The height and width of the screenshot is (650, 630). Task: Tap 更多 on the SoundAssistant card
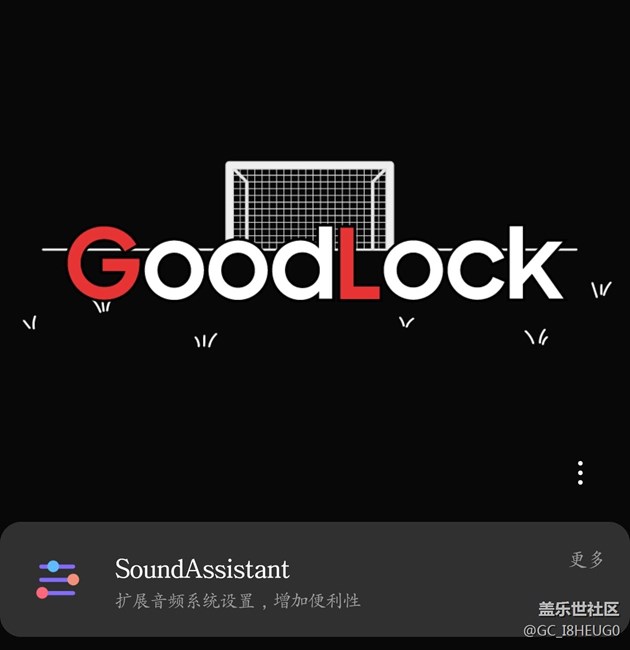point(587,559)
